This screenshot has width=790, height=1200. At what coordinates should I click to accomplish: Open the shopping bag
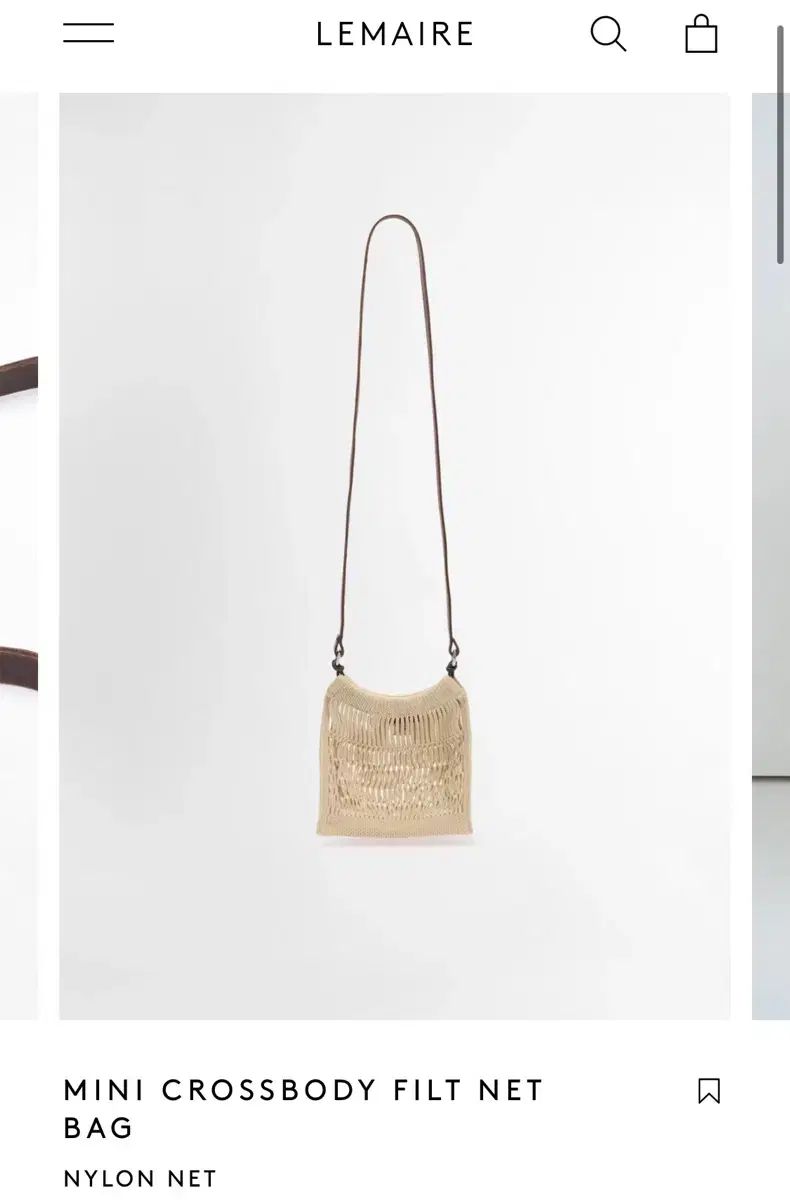click(701, 34)
